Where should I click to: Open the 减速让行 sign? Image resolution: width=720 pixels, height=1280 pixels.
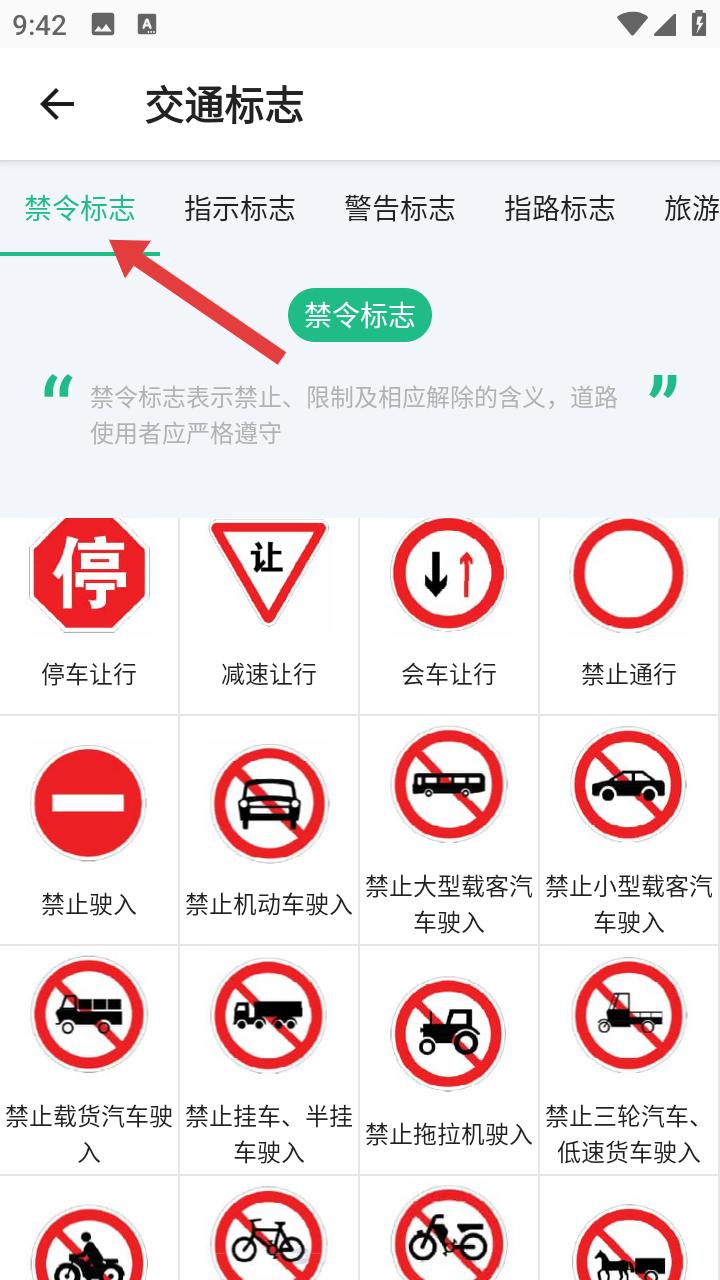click(x=269, y=615)
